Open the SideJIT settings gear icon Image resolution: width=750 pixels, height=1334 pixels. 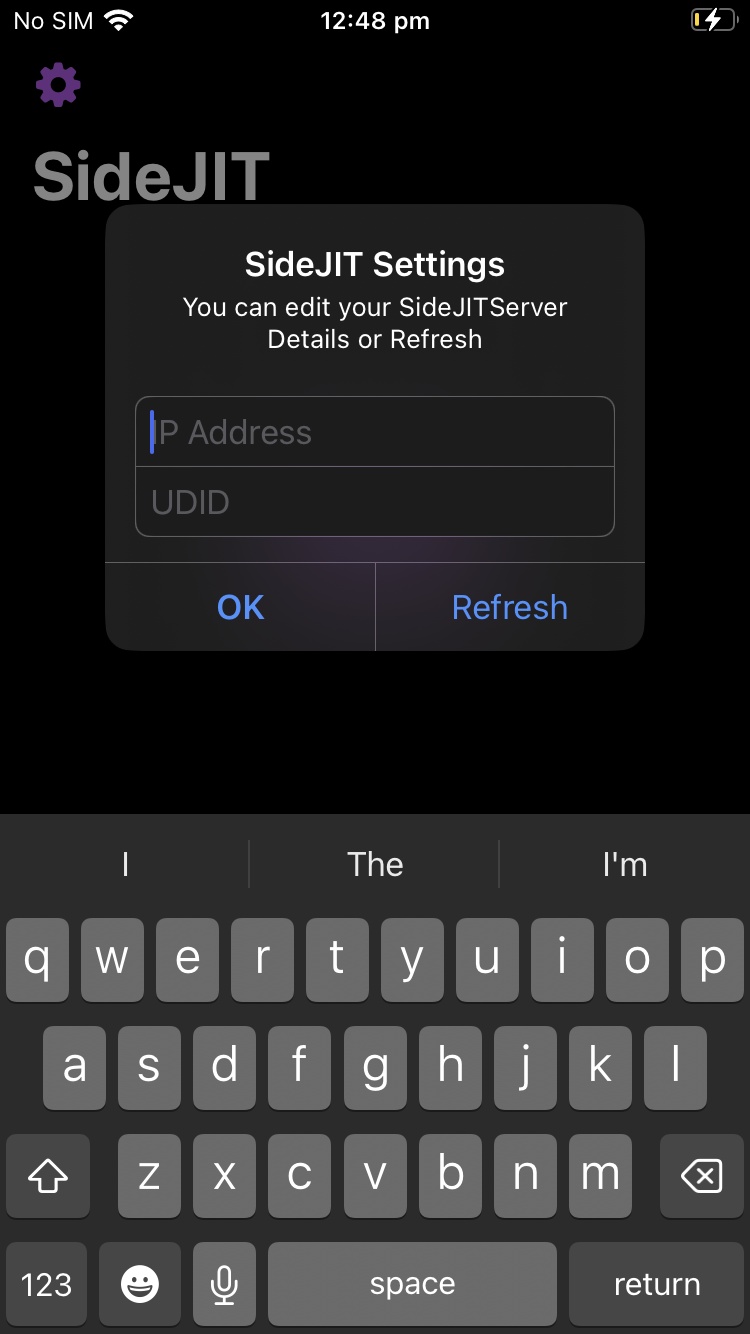point(57,84)
